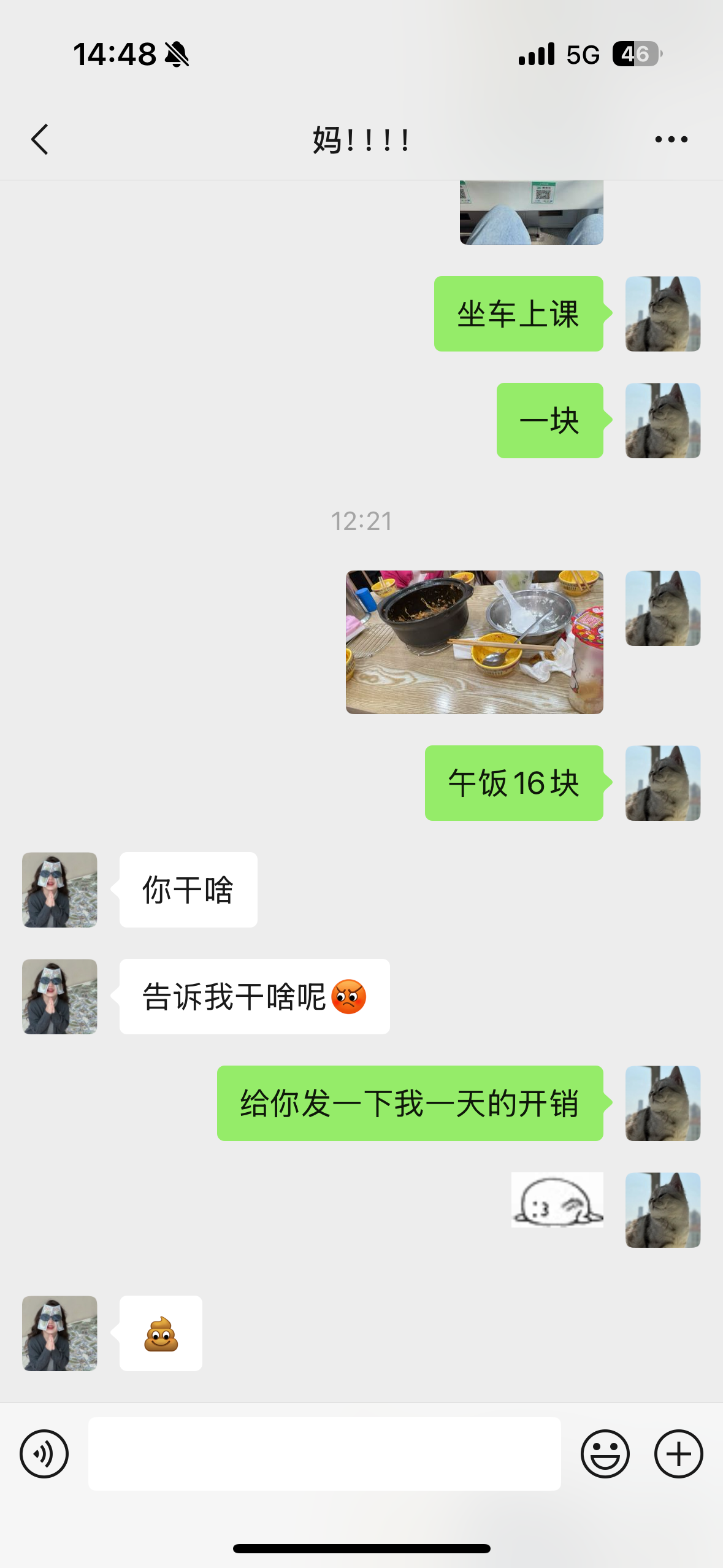Tap mom's avatar beside 你干啥 message
This screenshot has height=1568, width=723.
tap(59, 890)
